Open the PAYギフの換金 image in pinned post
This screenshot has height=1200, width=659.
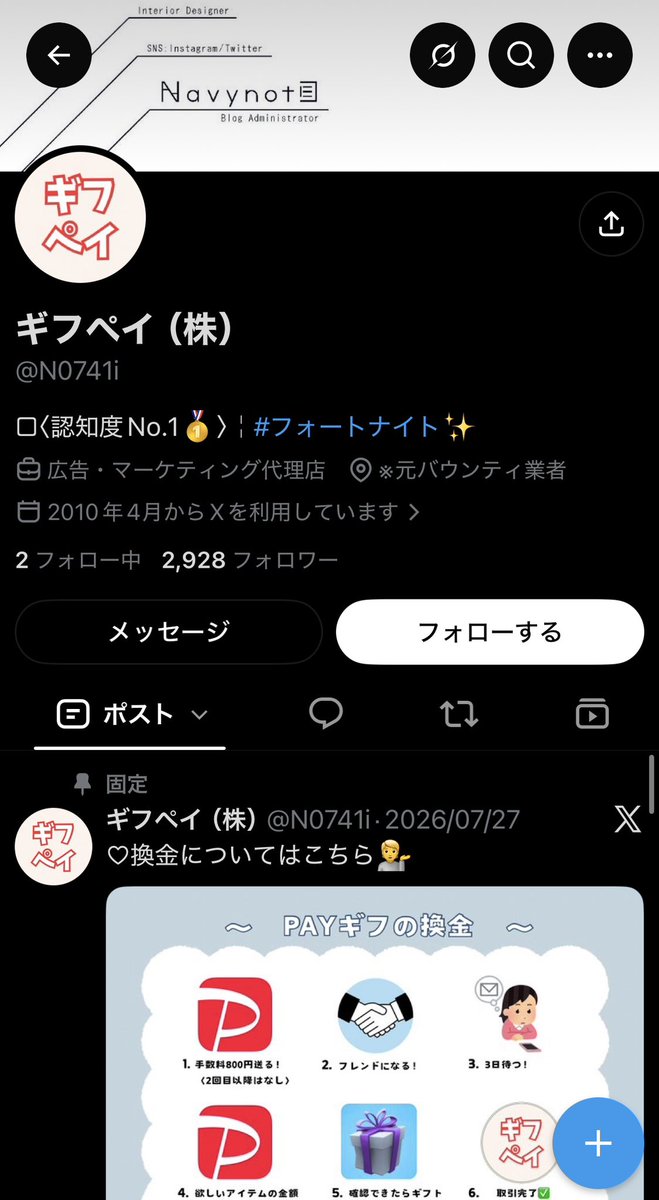pyautogui.click(x=375, y=1043)
